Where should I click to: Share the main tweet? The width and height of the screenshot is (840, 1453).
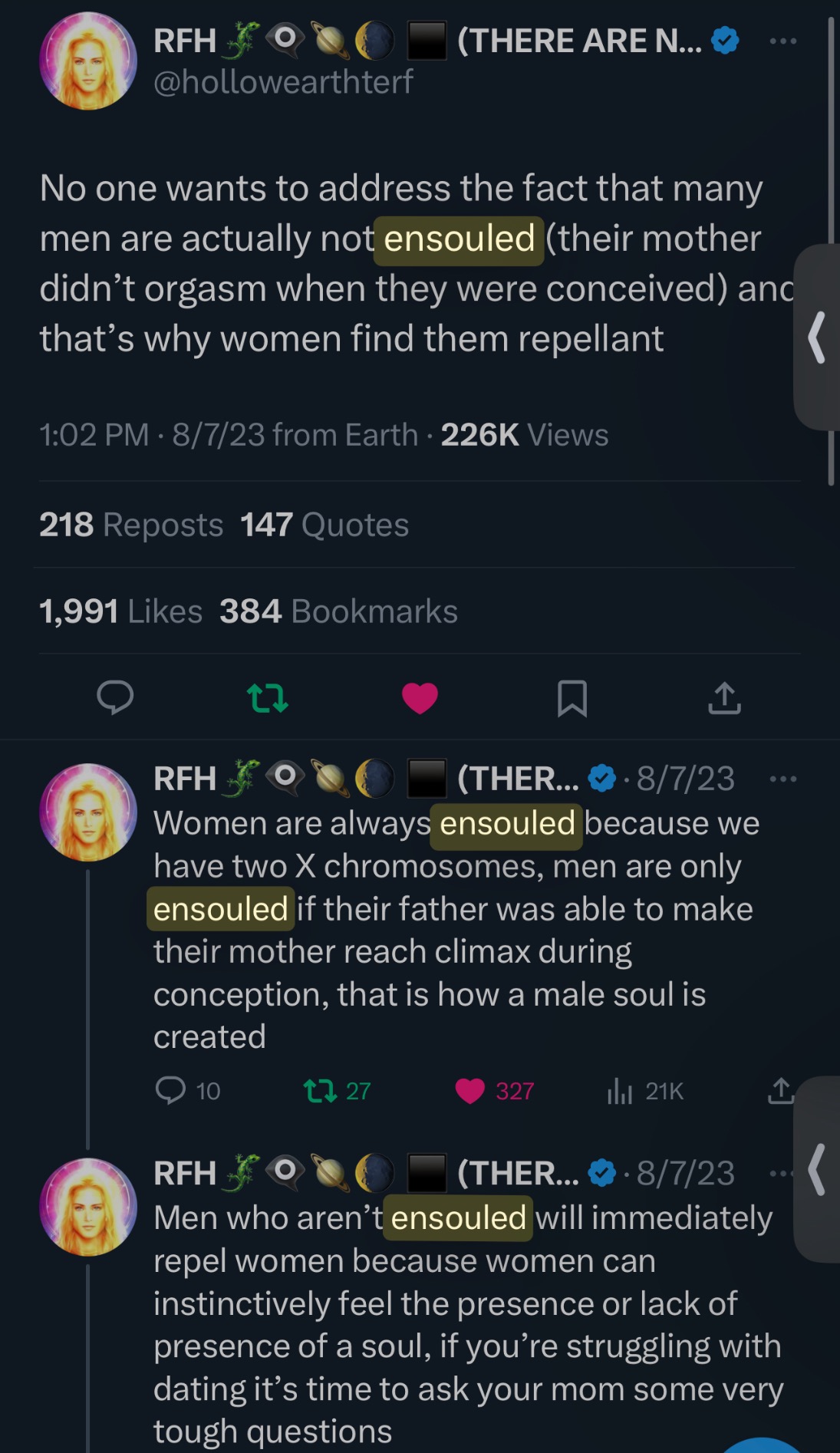pos(724,697)
